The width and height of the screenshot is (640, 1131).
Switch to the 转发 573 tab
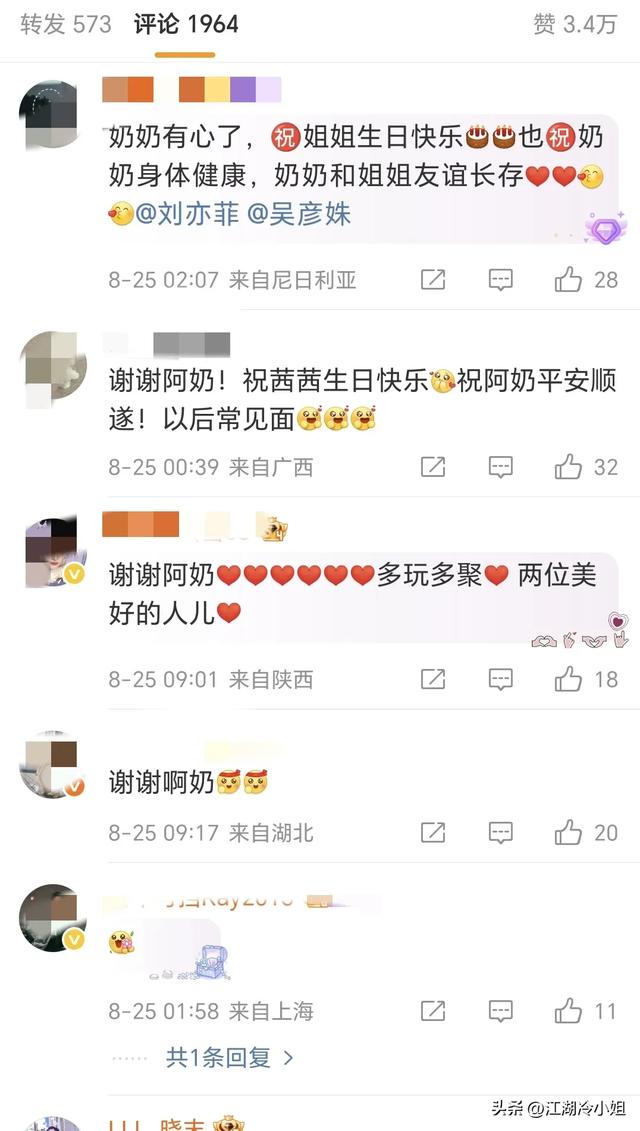(66, 24)
